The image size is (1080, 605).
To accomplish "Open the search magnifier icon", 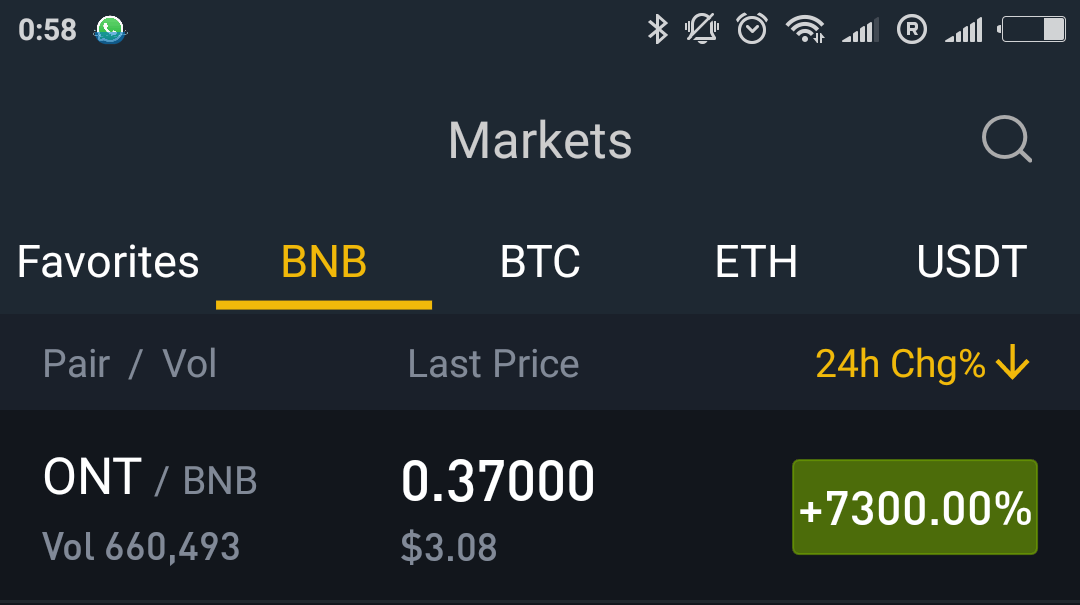I will pyautogui.click(x=1006, y=140).
